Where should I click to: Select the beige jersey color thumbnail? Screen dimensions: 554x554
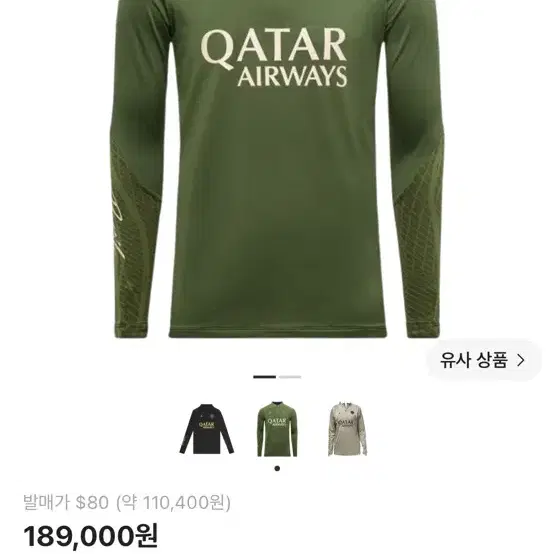click(x=348, y=429)
